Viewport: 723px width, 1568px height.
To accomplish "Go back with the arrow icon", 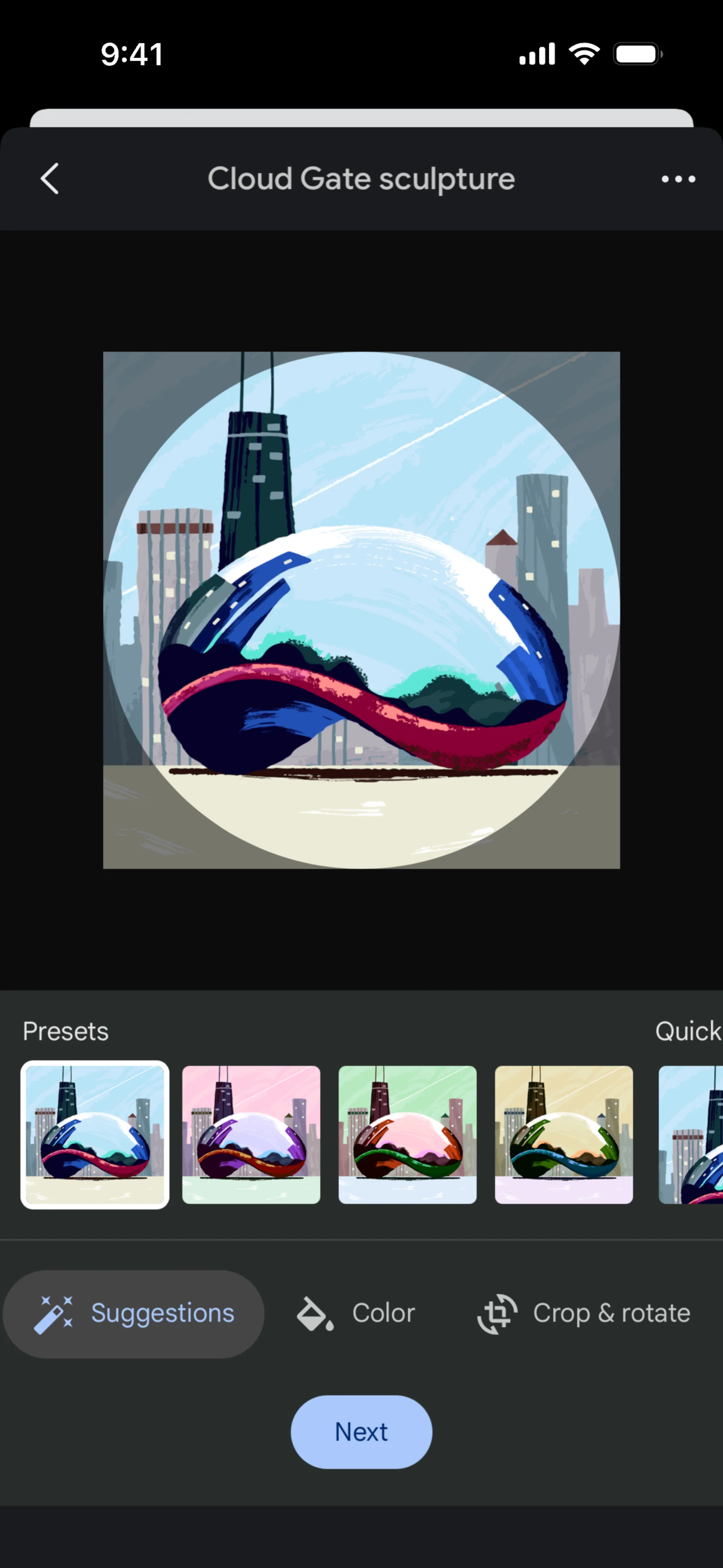I will pos(50,178).
